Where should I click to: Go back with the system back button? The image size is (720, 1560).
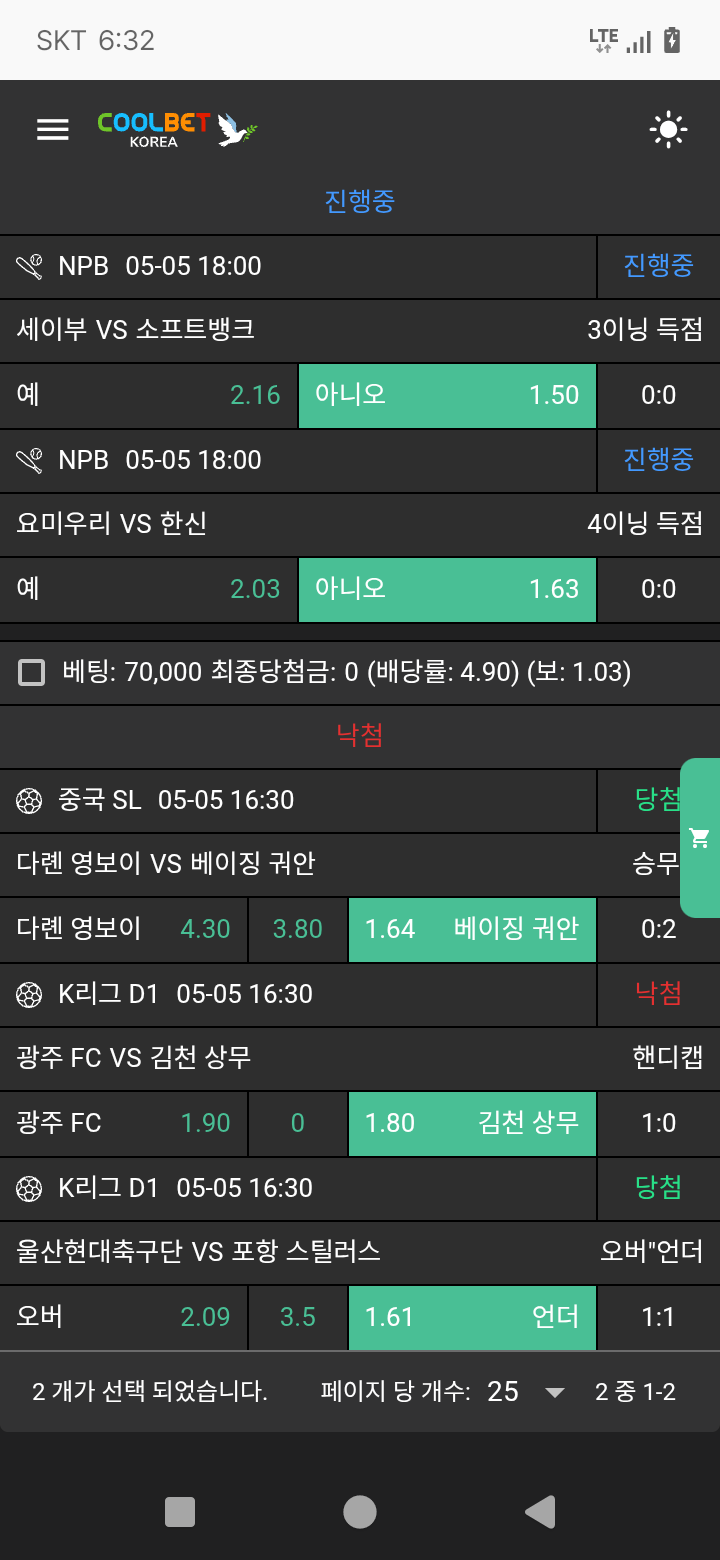click(x=540, y=1512)
